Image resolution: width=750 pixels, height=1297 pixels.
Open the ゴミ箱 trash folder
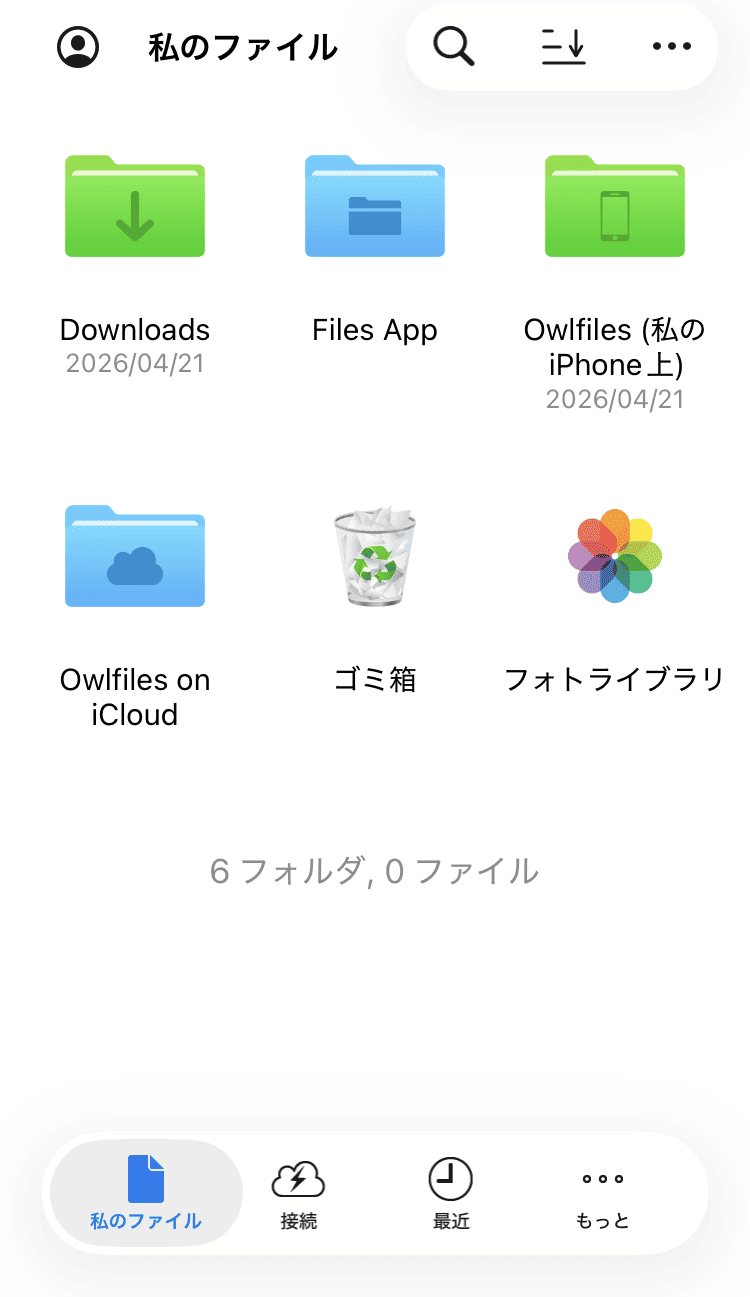click(375, 557)
